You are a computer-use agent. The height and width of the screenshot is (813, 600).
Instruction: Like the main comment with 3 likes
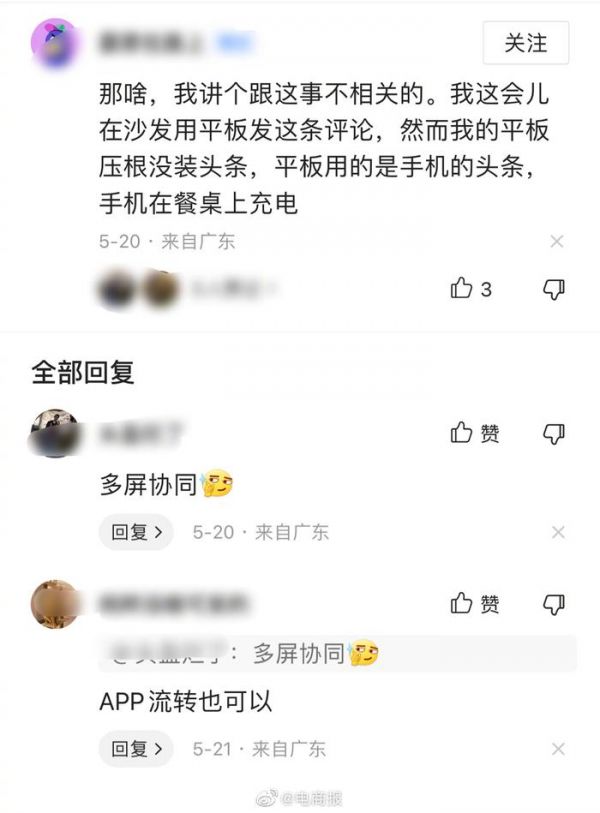click(x=471, y=289)
